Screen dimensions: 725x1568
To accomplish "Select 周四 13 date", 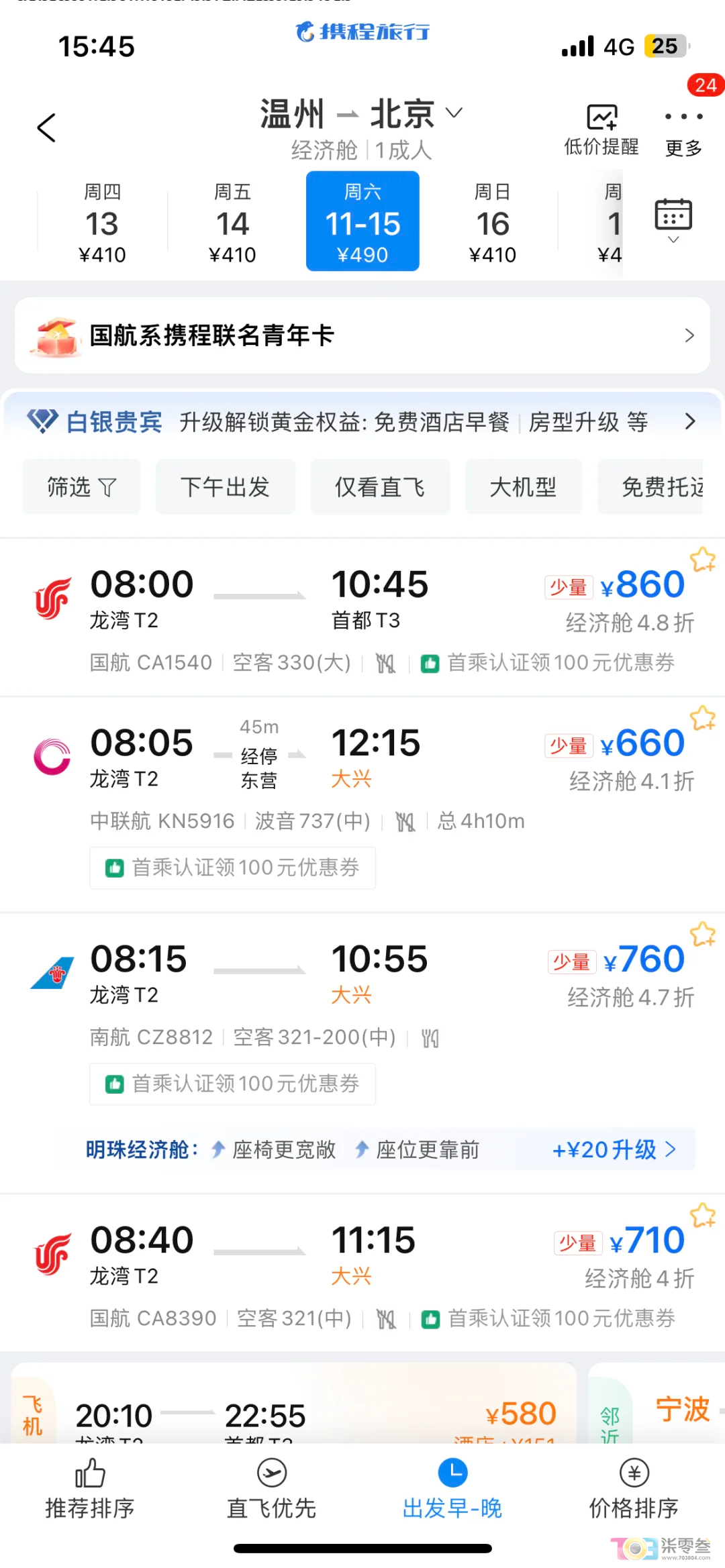I will tap(102, 222).
